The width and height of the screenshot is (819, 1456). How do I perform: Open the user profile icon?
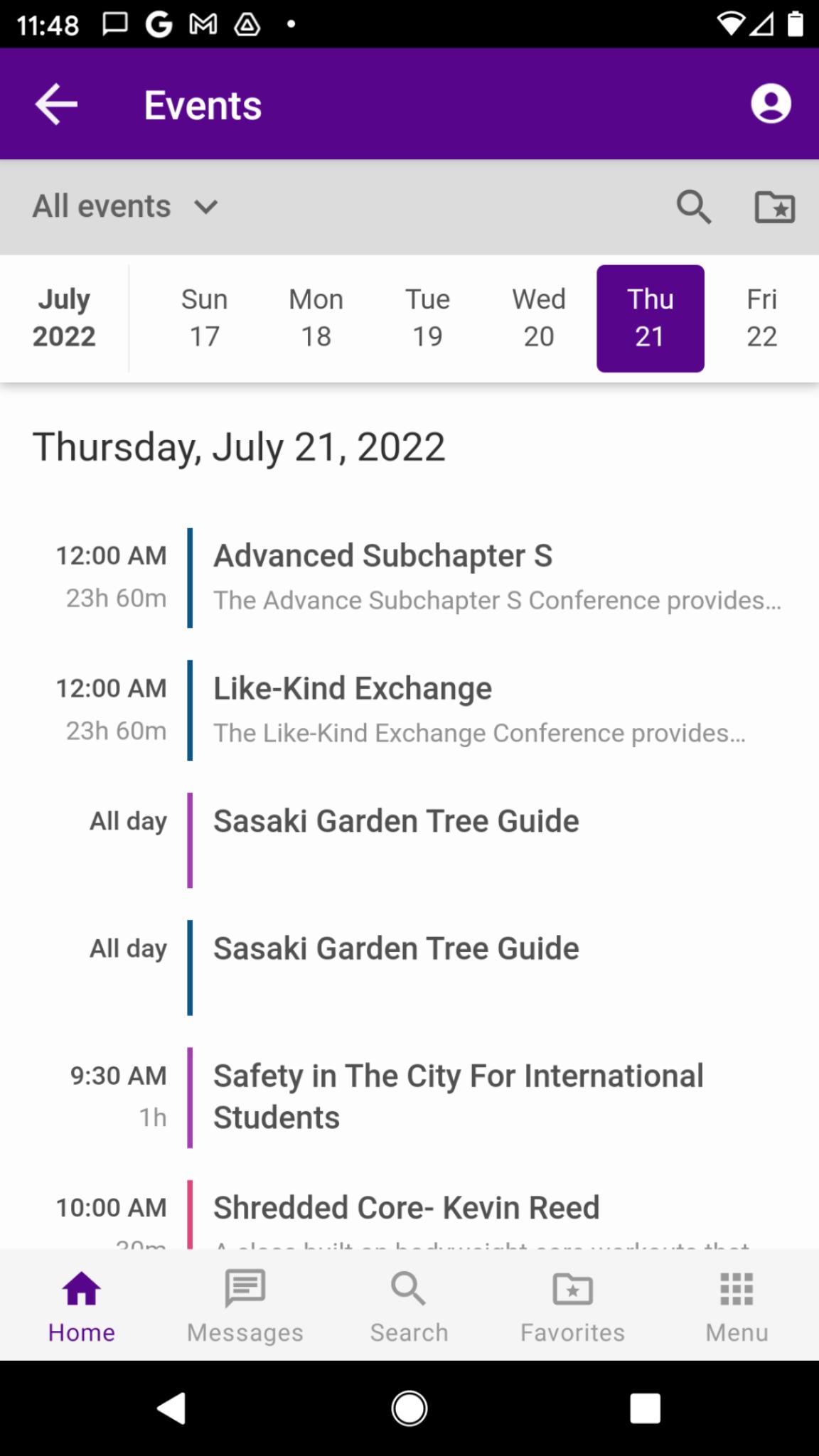click(771, 104)
